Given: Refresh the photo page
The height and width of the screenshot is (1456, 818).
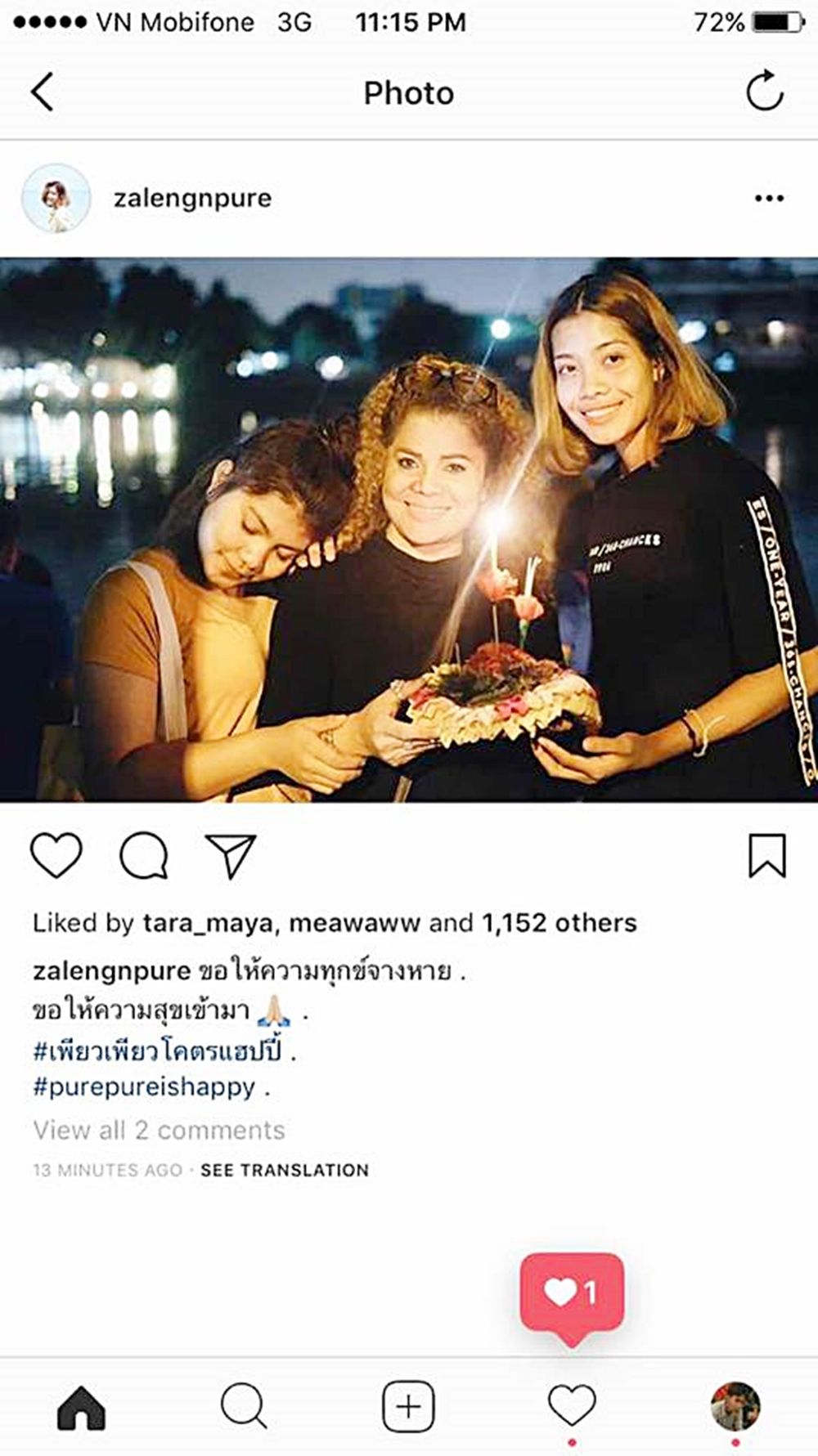Looking at the screenshot, I should (765, 91).
